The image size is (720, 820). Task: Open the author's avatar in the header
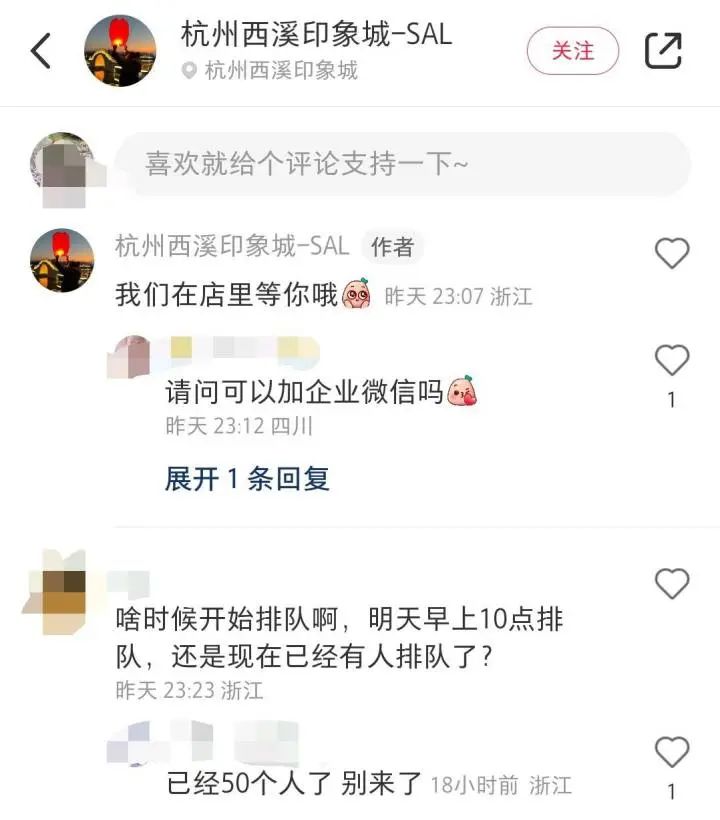(120, 51)
